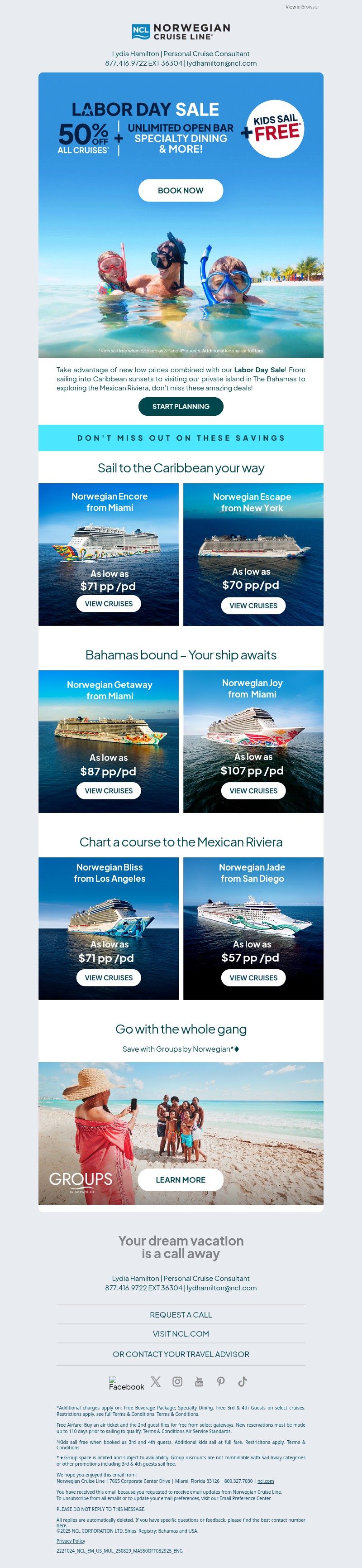Tap the Start Planning button
362x1568 pixels.
pyautogui.click(x=181, y=406)
